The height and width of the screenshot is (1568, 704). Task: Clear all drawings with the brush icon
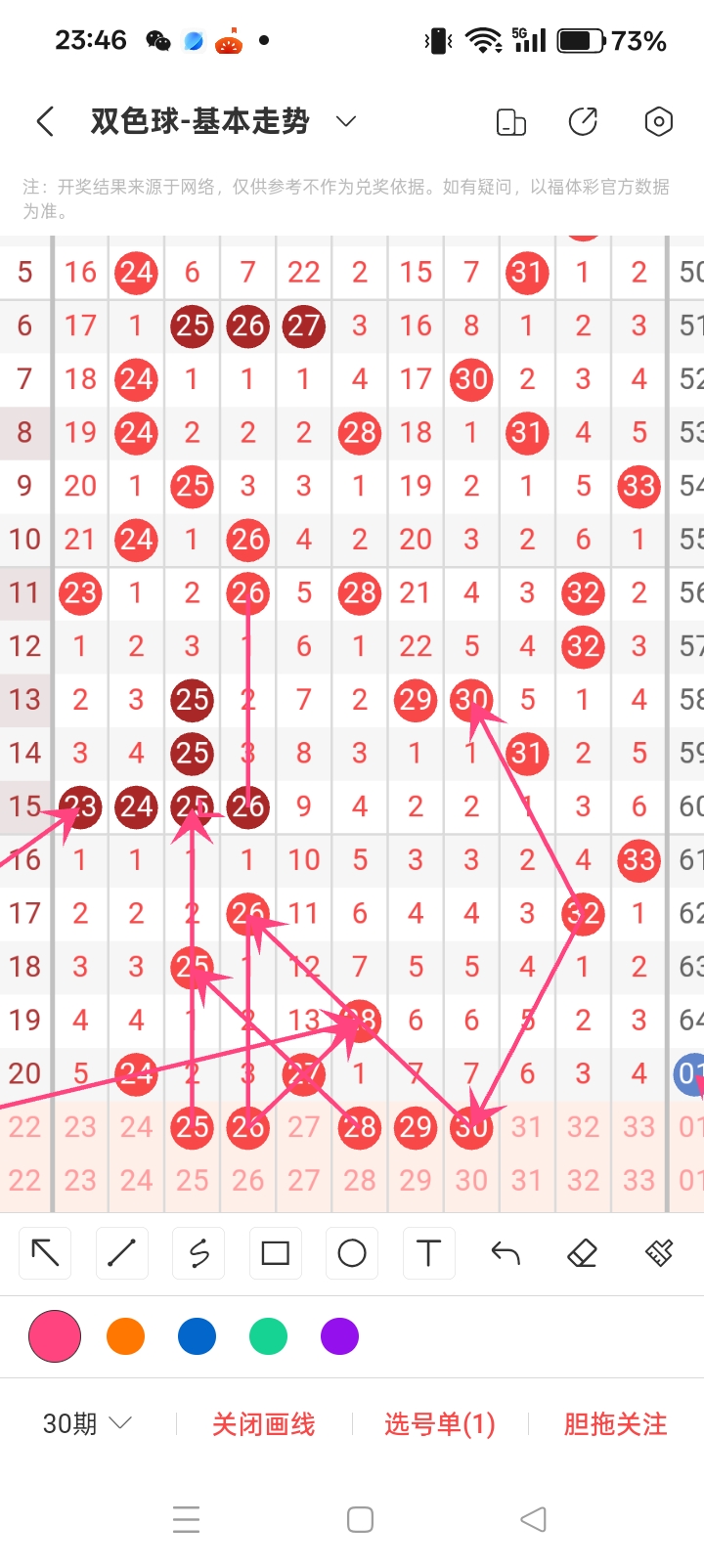pos(659,1253)
